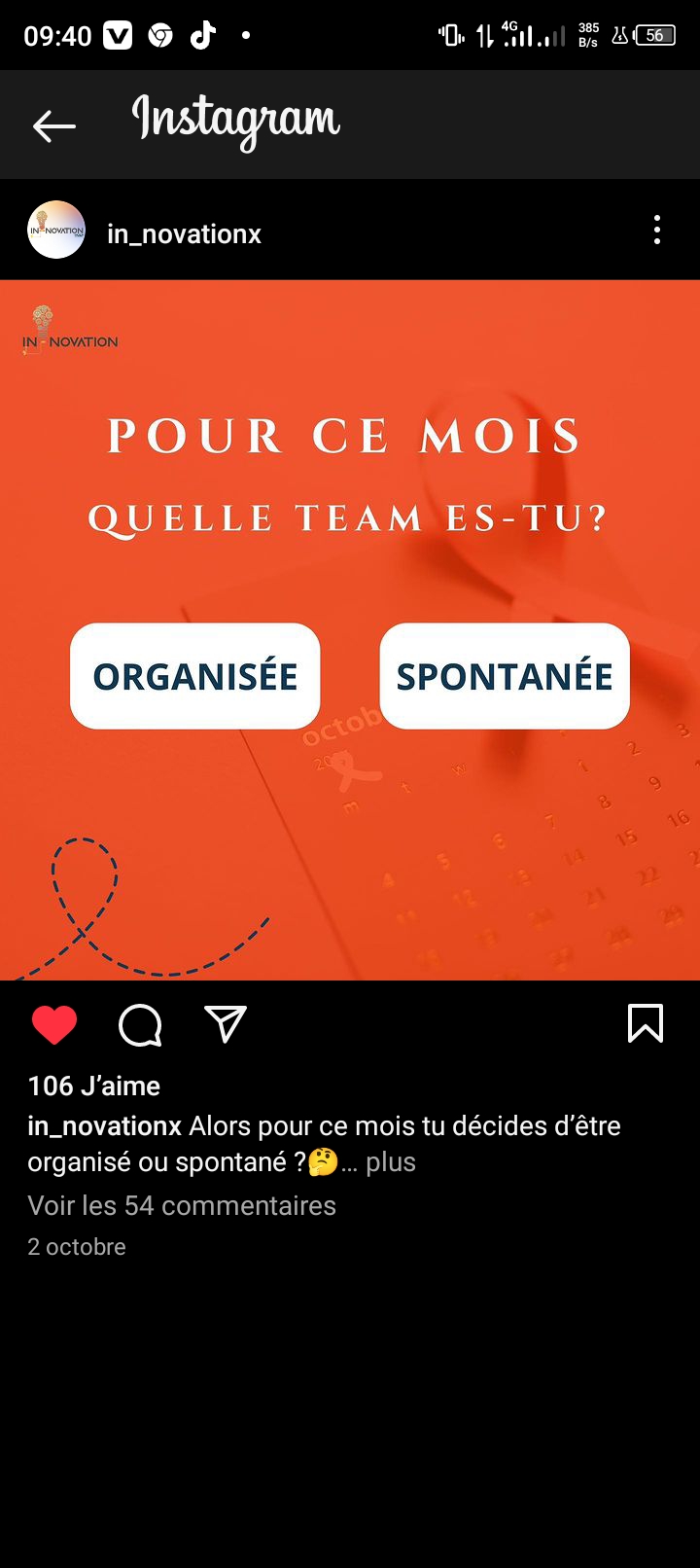700x1568 pixels.
Task: Open in_novationx profile picture
Action: click(56, 231)
